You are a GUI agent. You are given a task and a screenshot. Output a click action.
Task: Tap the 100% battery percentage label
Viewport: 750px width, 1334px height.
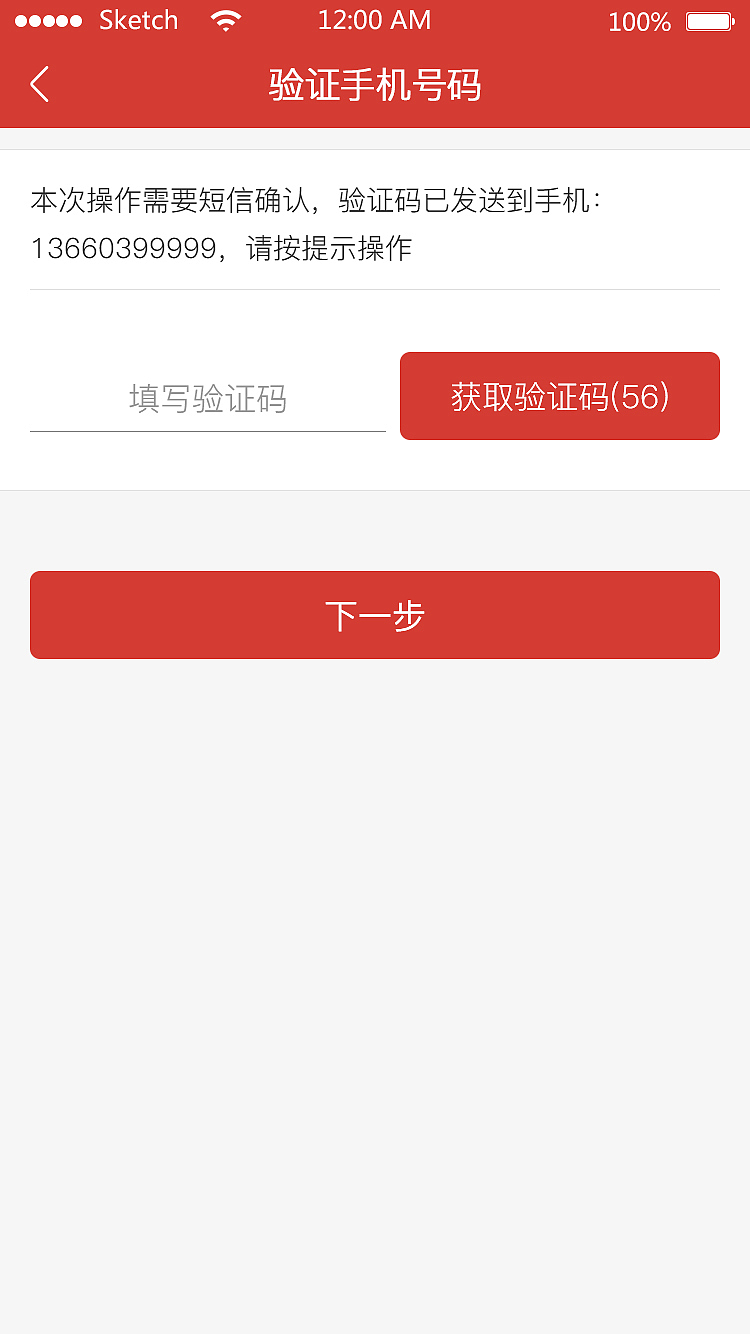(x=640, y=21)
